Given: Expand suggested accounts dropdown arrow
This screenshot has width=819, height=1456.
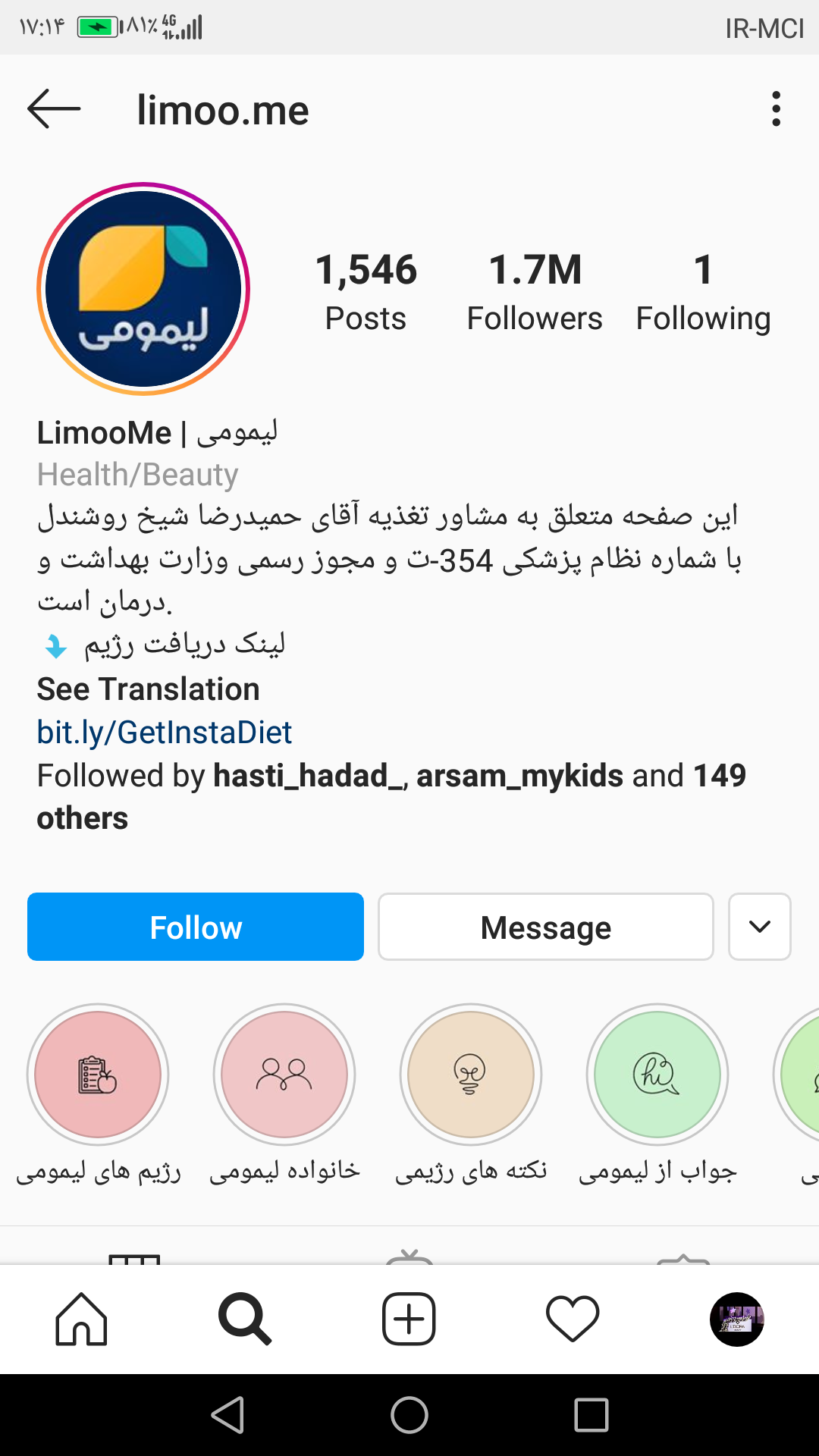Looking at the screenshot, I should pos(760,927).
